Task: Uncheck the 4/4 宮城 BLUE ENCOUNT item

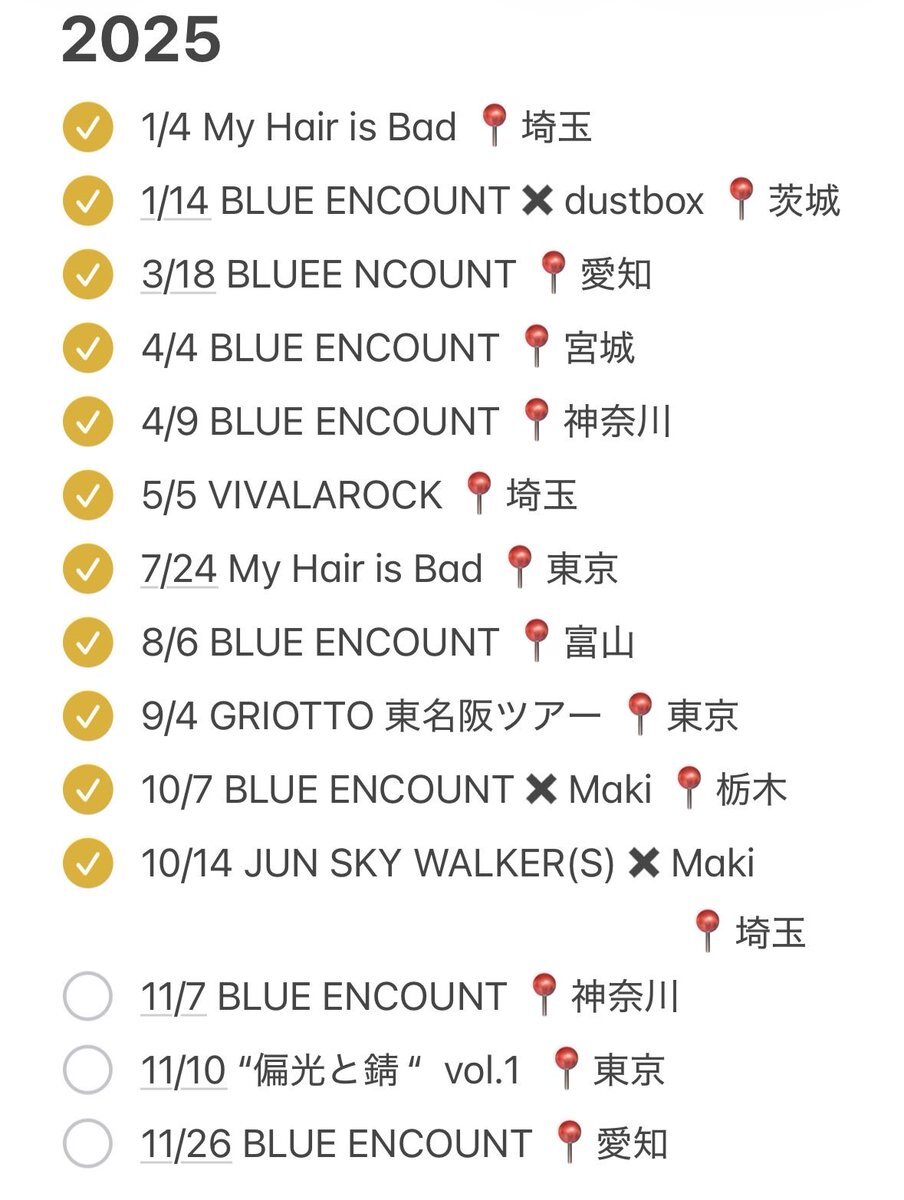Action: 87,348
